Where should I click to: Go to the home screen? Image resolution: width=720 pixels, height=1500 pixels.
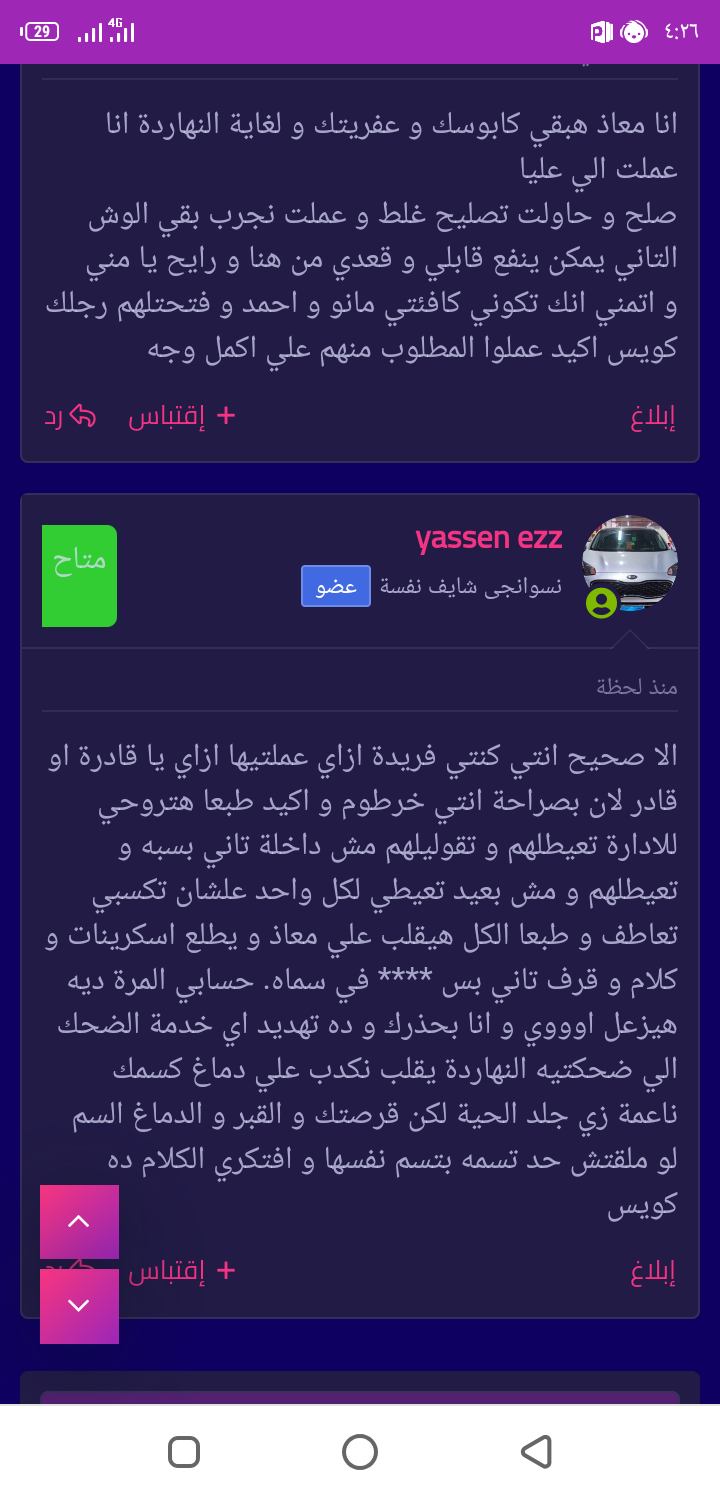(x=360, y=1451)
